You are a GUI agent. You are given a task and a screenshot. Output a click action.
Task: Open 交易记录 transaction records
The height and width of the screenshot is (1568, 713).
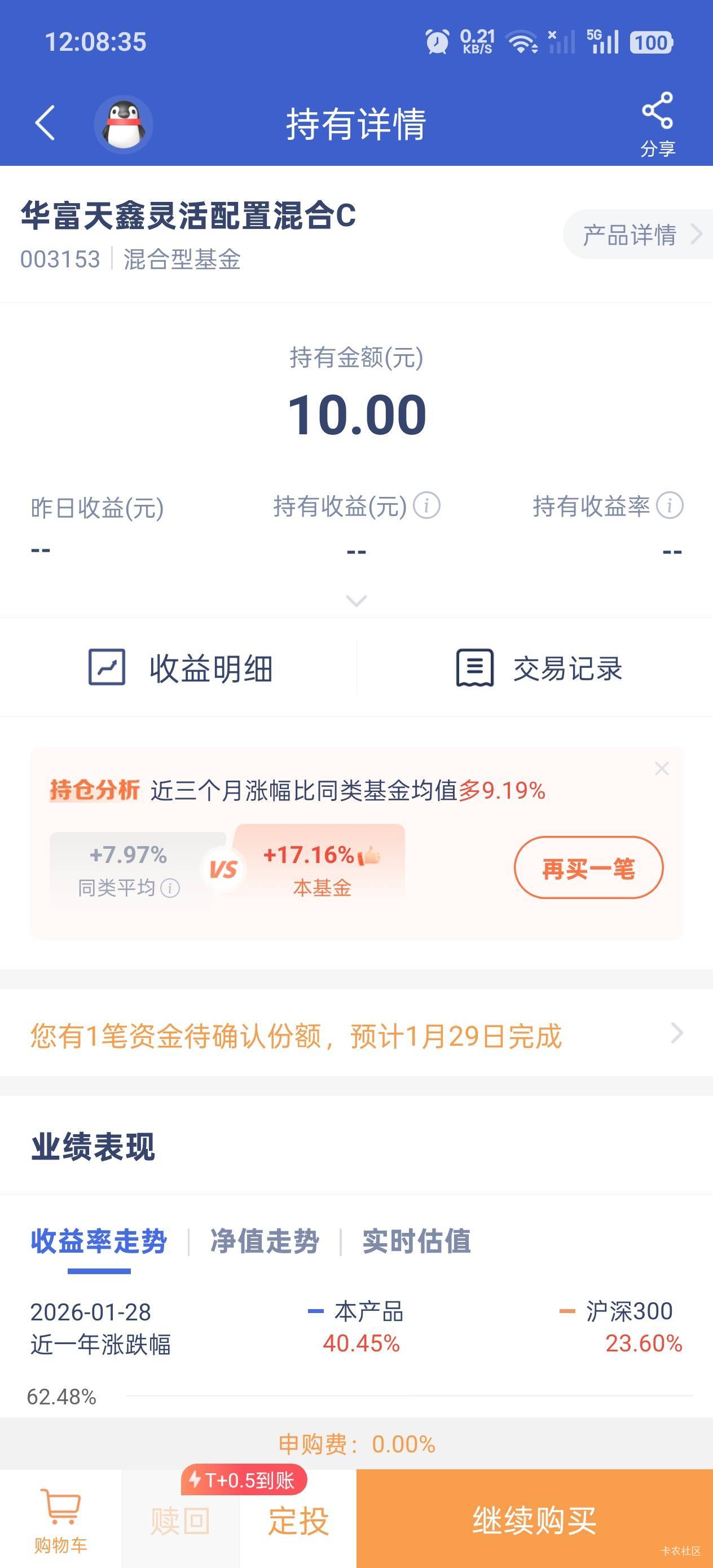tap(539, 668)
